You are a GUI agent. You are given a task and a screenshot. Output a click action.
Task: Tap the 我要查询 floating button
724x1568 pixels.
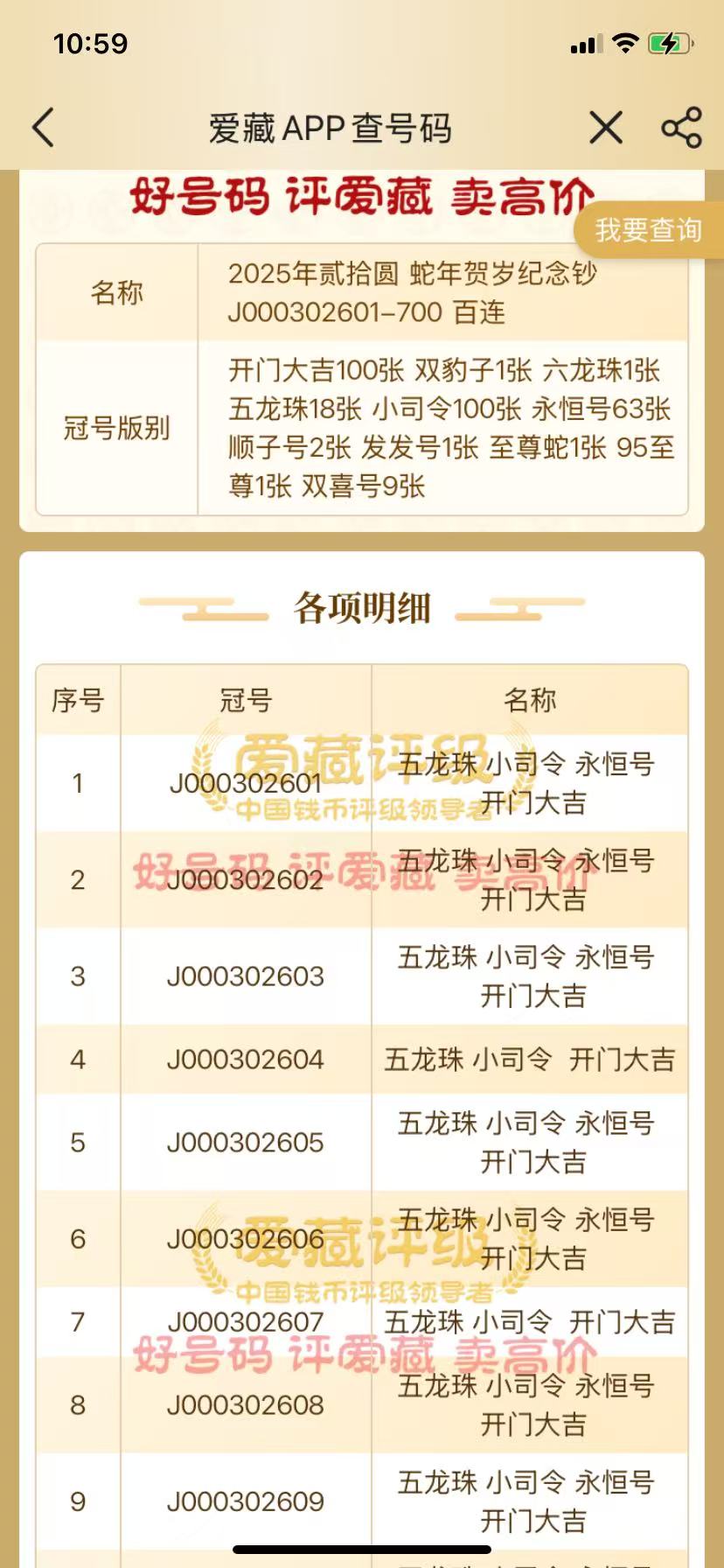click(x=649, y=230)
